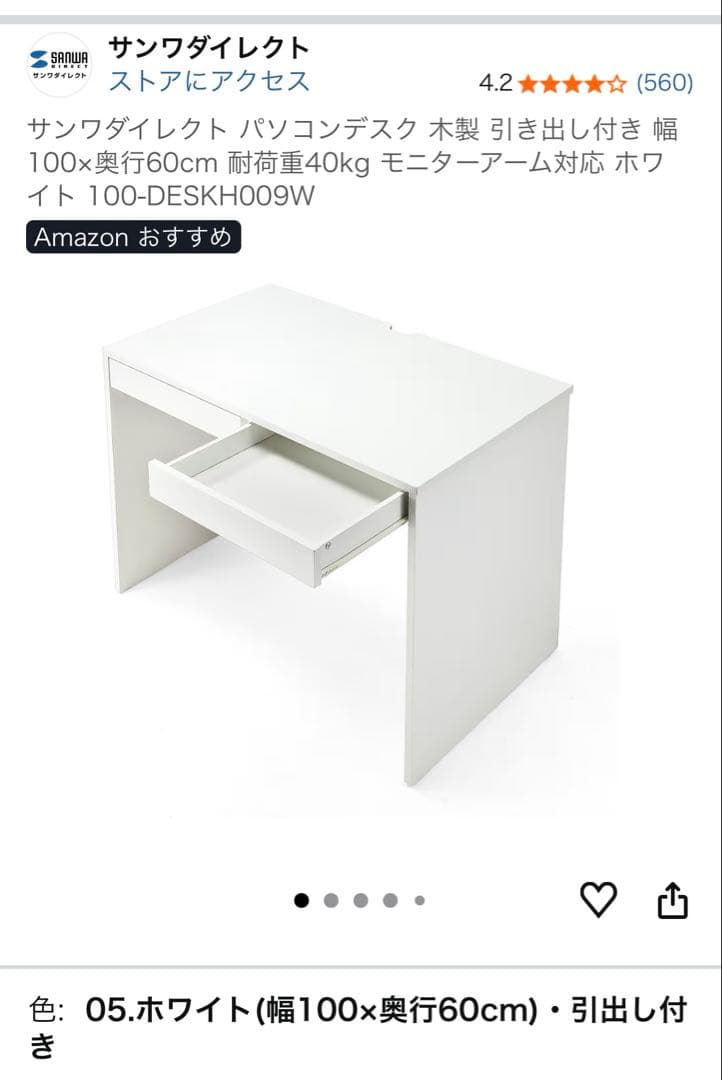Share this product listing
Screen dimensions: 722x1080
[673, 901]
